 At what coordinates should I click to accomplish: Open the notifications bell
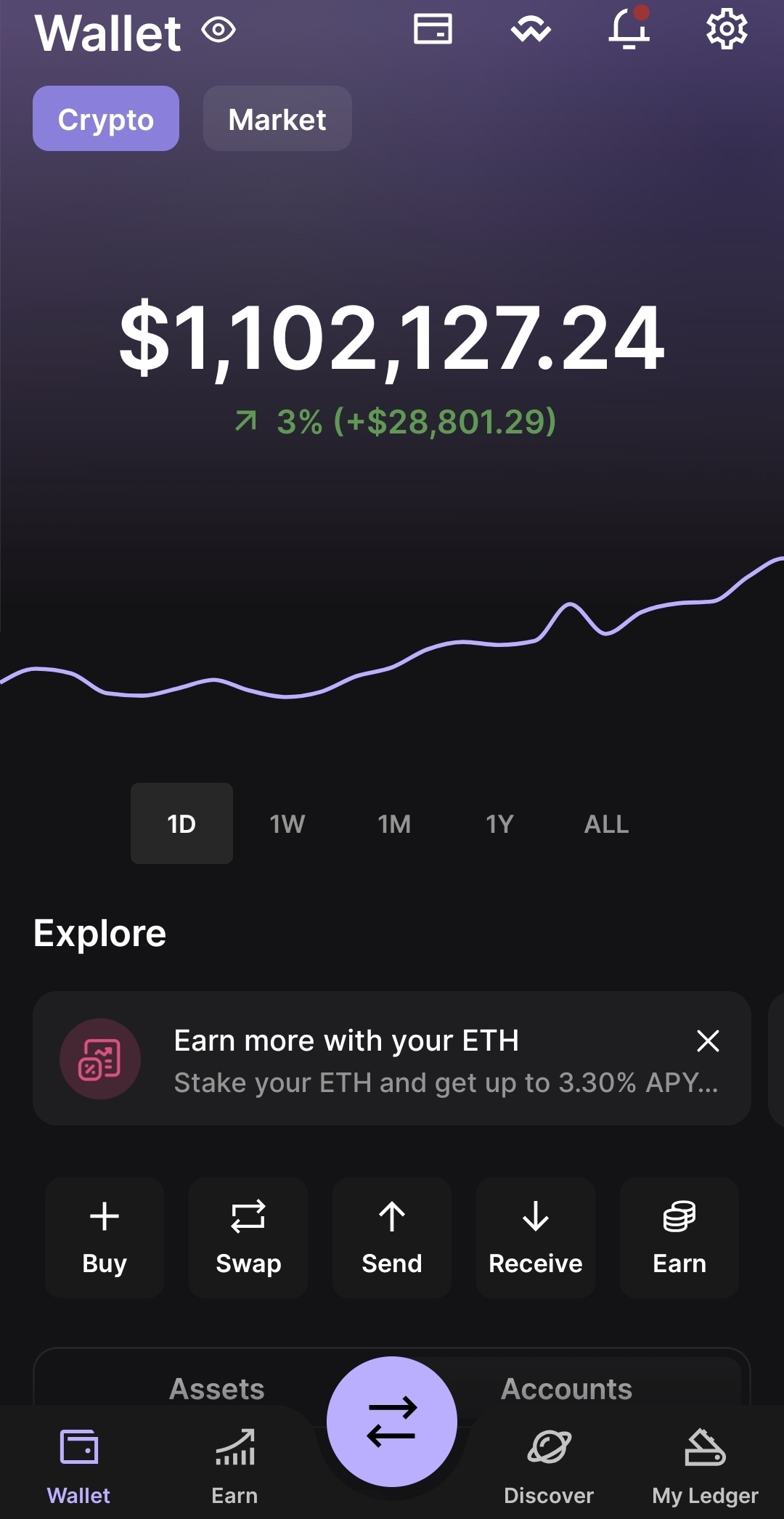click(x=629, y=28)
